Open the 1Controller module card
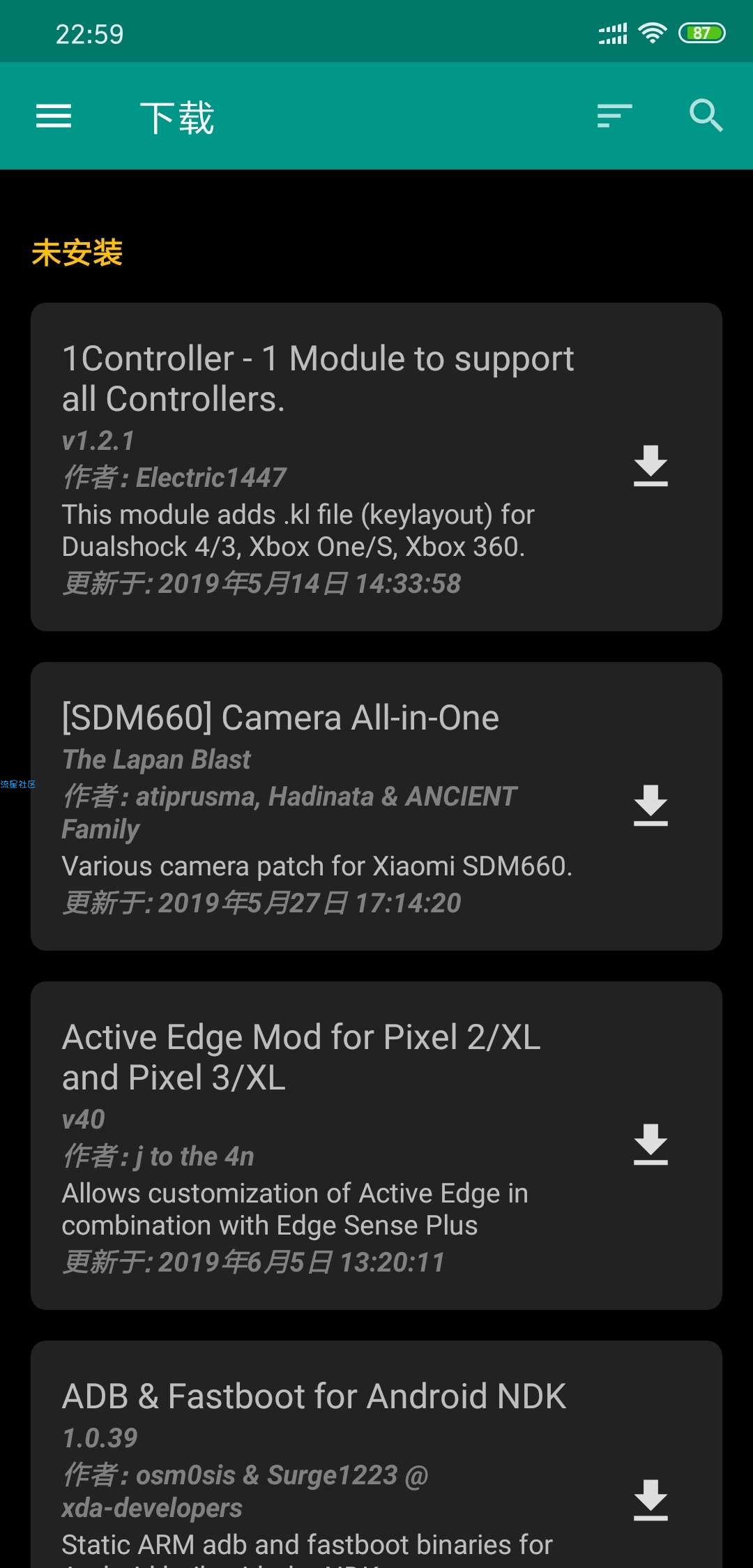This screenshot has height=1568, width=753. [376, 467]
